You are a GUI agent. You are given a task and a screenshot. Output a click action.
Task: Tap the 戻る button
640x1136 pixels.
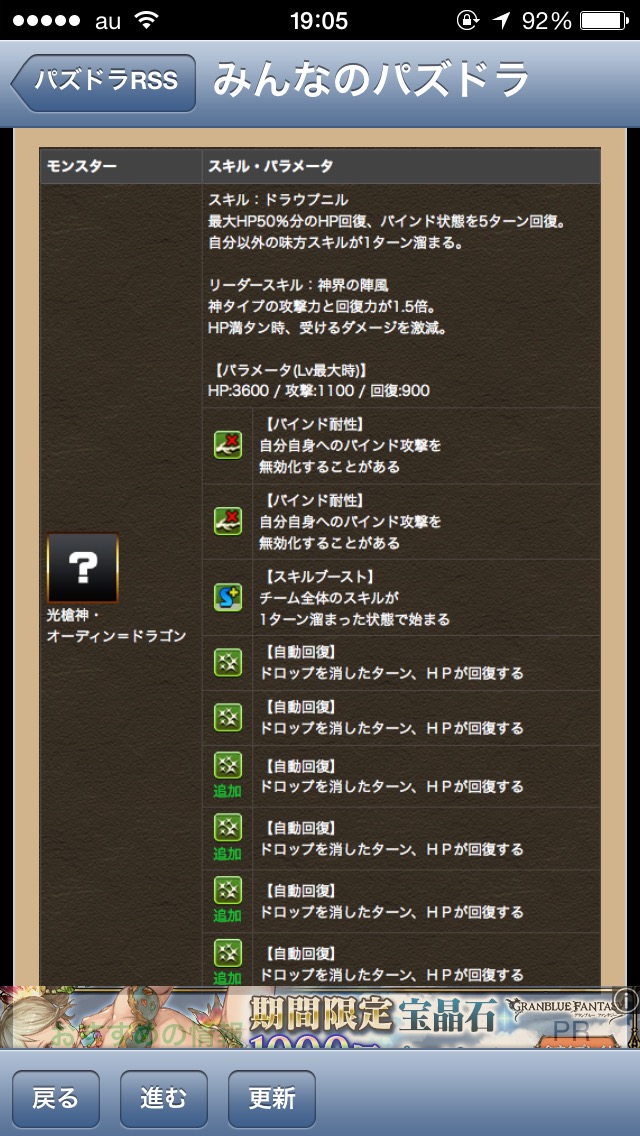point(56,1099)
